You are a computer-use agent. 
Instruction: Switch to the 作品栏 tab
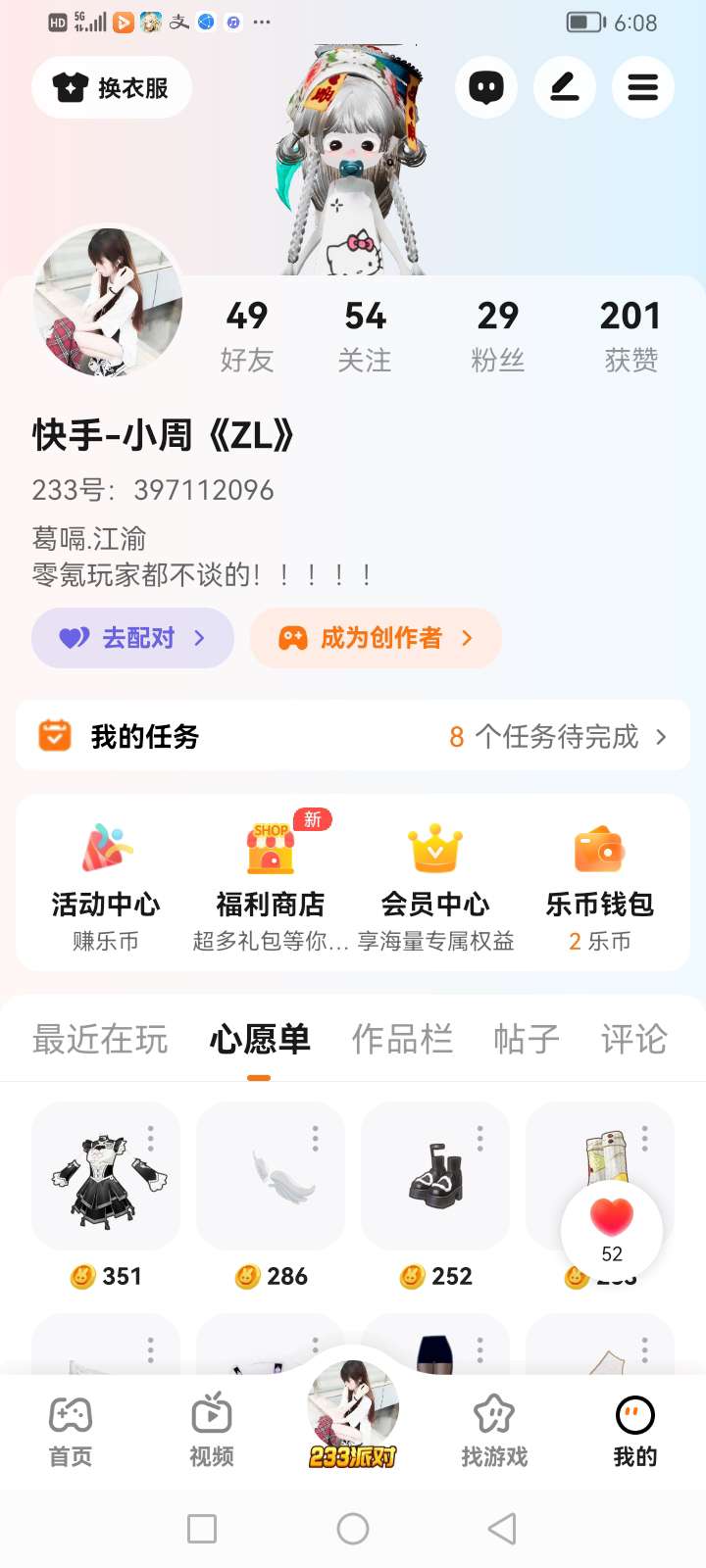coord(402,1039)
